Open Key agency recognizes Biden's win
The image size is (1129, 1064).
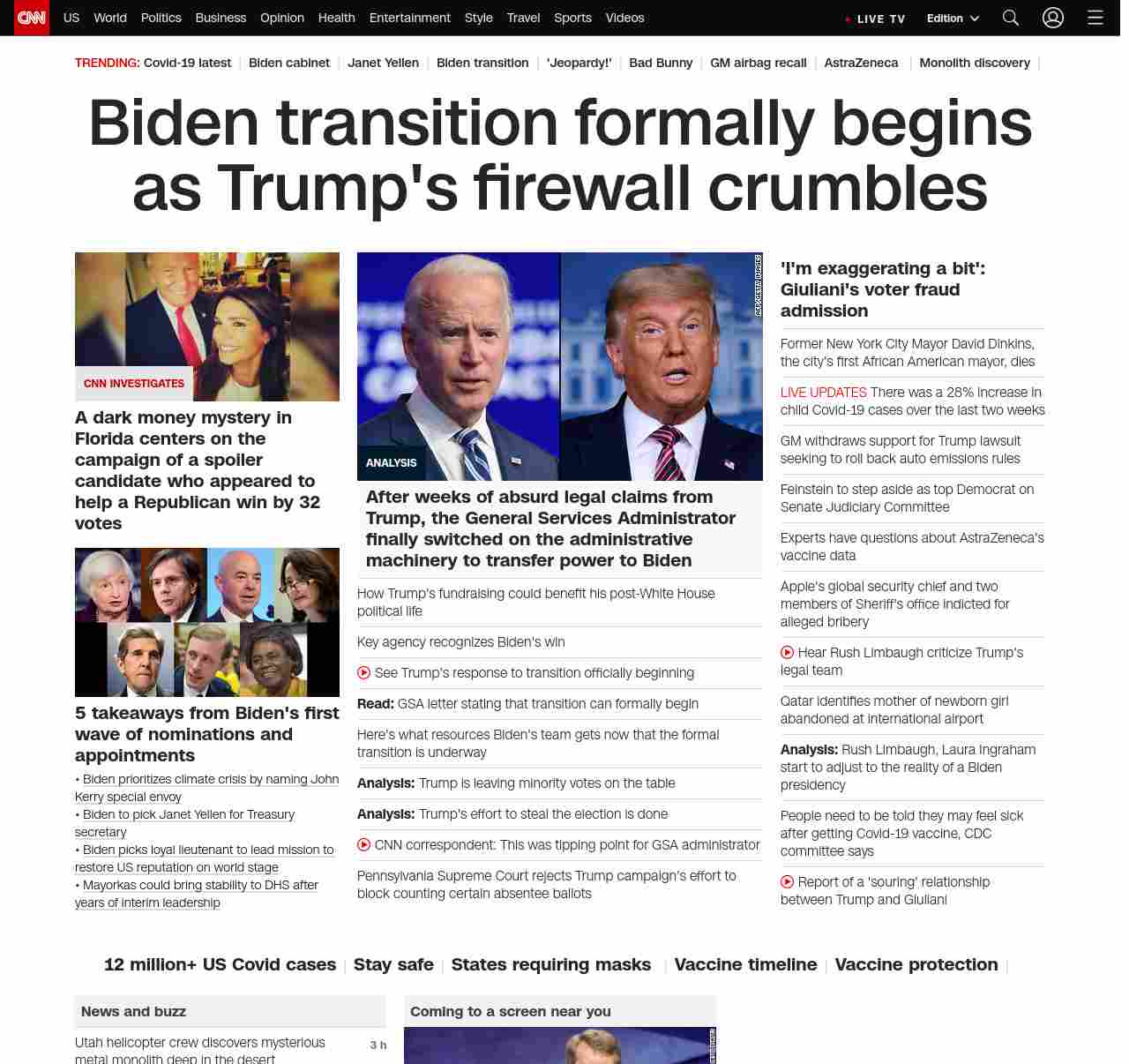coord(460,642)
